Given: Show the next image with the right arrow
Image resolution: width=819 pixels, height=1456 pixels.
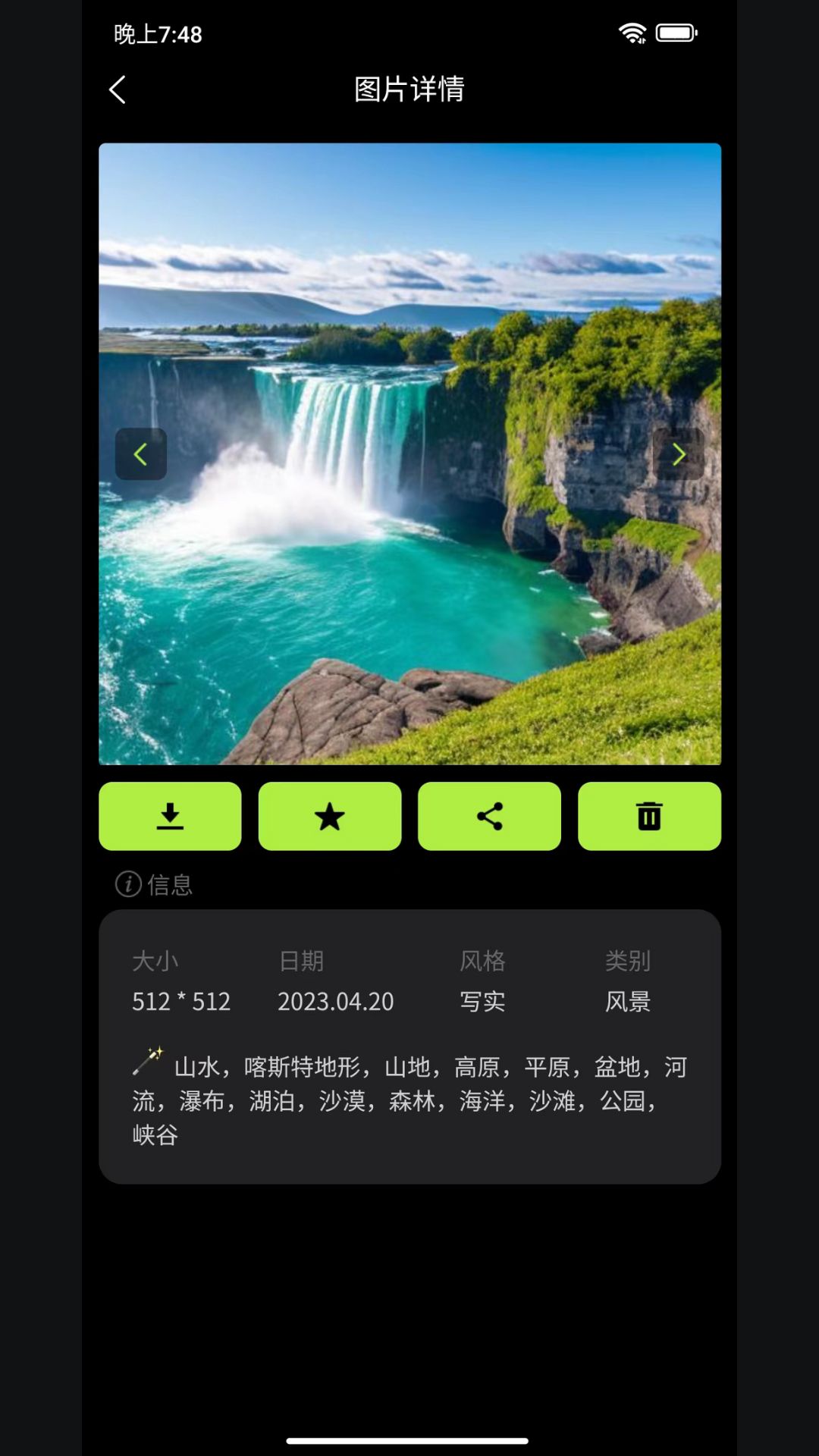Looking at the screenshot, I should point(678,454).
